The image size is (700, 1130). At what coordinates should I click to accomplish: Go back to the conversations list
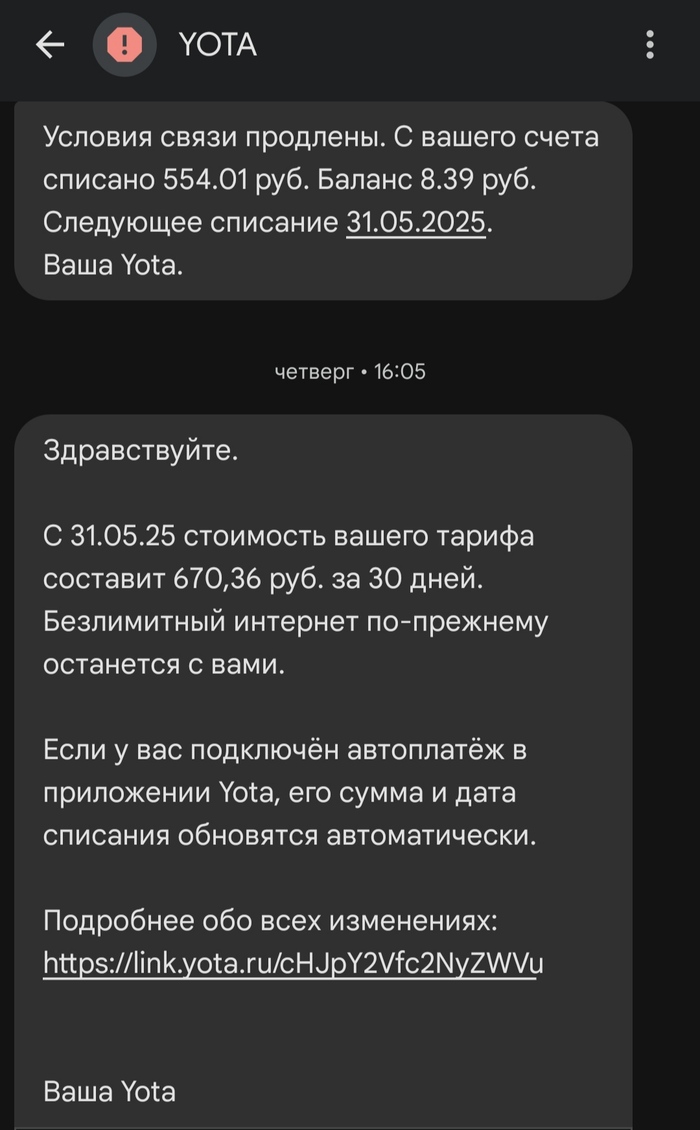49,45
